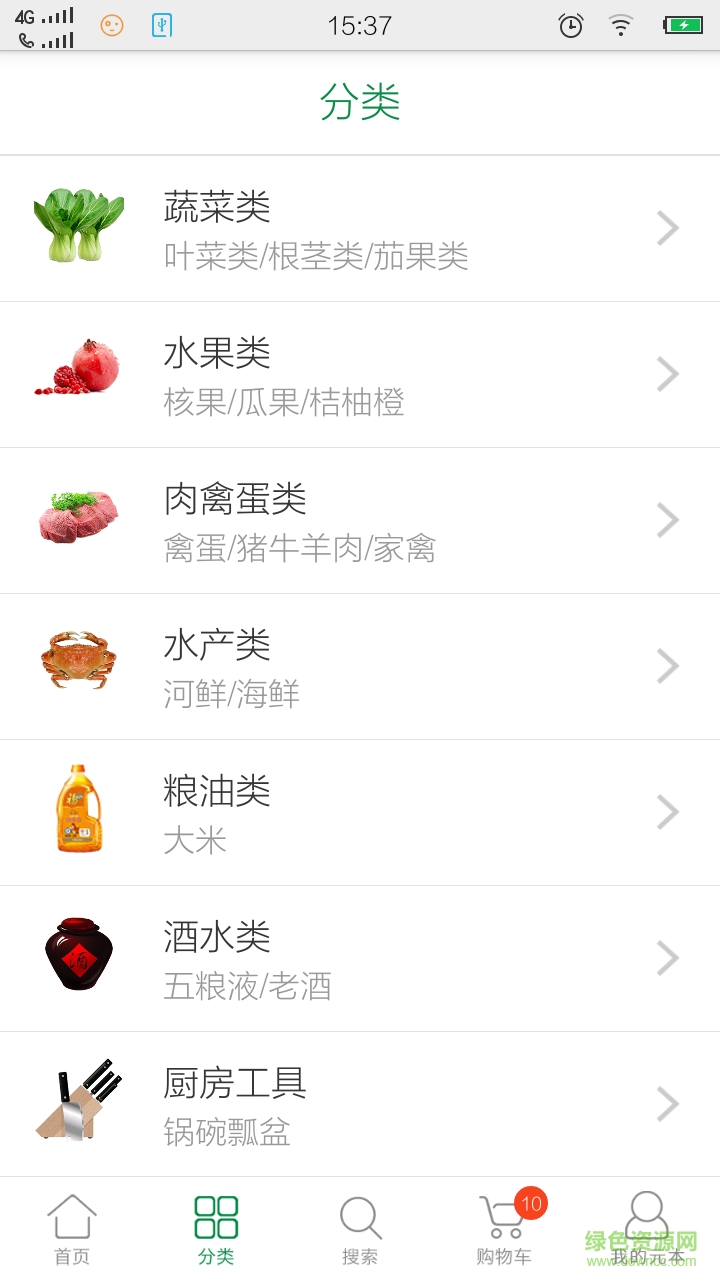Tap the 核果/瓜果/桔柚橙 subcategory text
720x1280 pixels.
tap(282, 403)
